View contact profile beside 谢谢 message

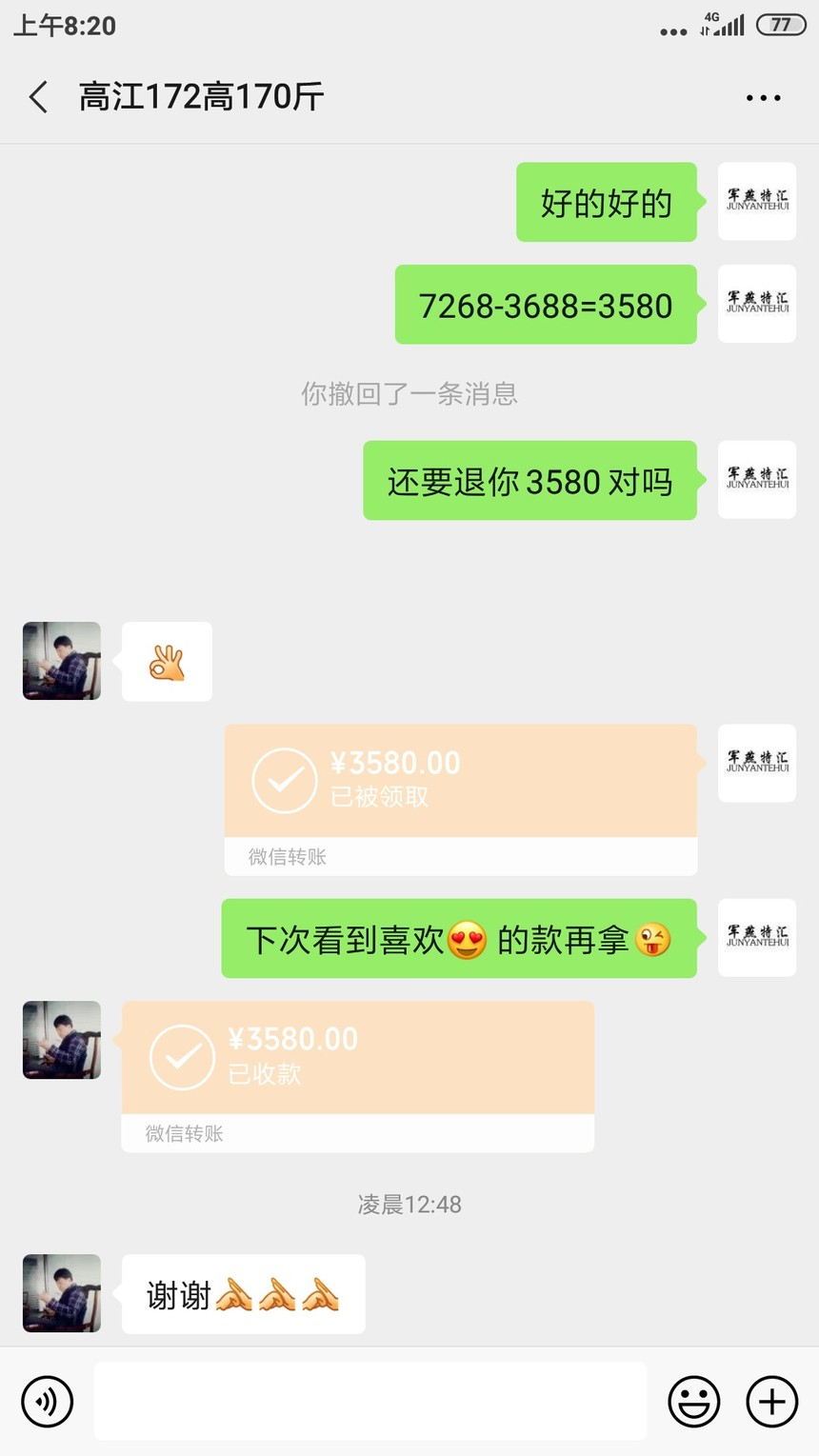(x=62, y=1293)
